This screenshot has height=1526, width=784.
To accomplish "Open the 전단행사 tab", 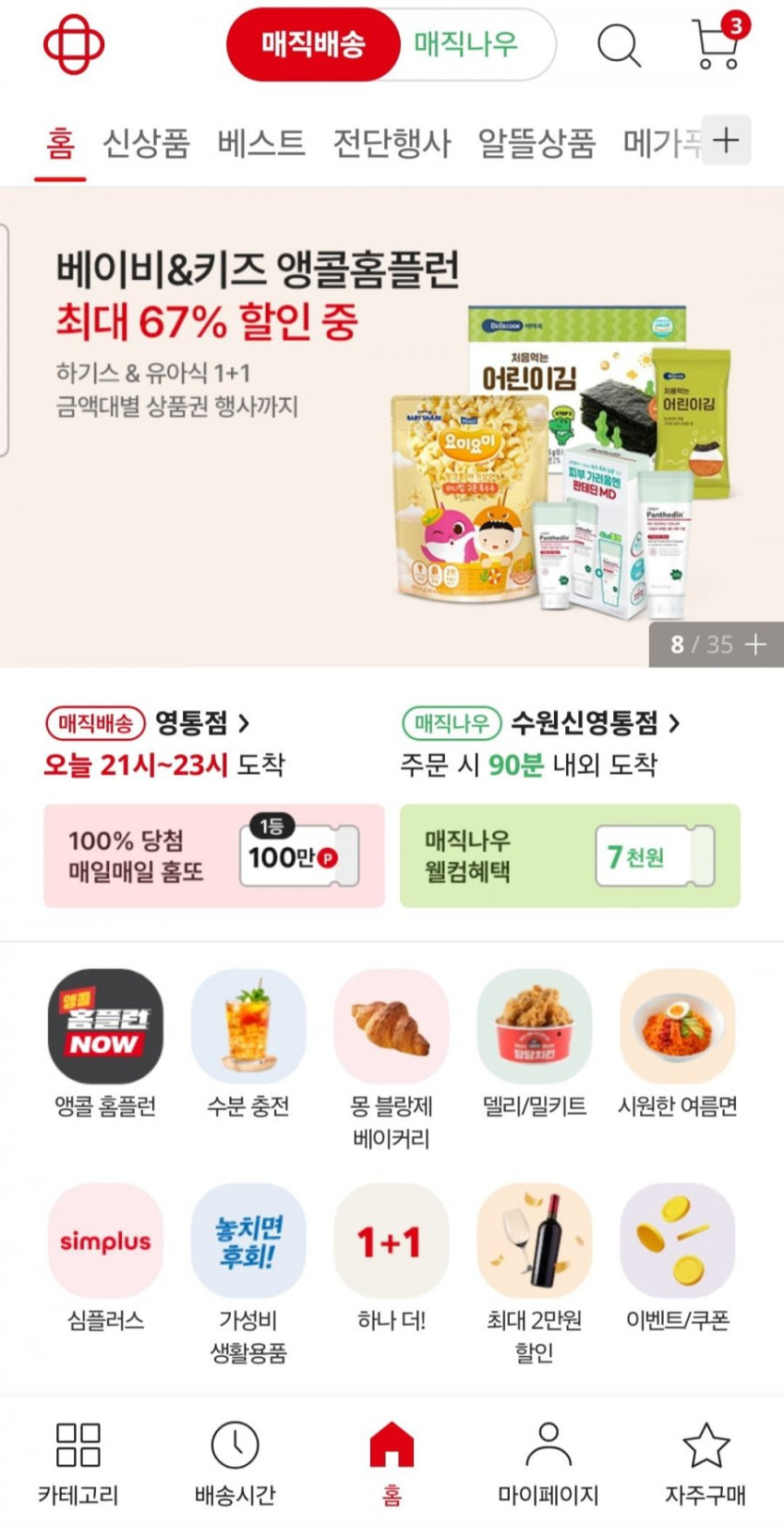I will click(x=392, y=143).
